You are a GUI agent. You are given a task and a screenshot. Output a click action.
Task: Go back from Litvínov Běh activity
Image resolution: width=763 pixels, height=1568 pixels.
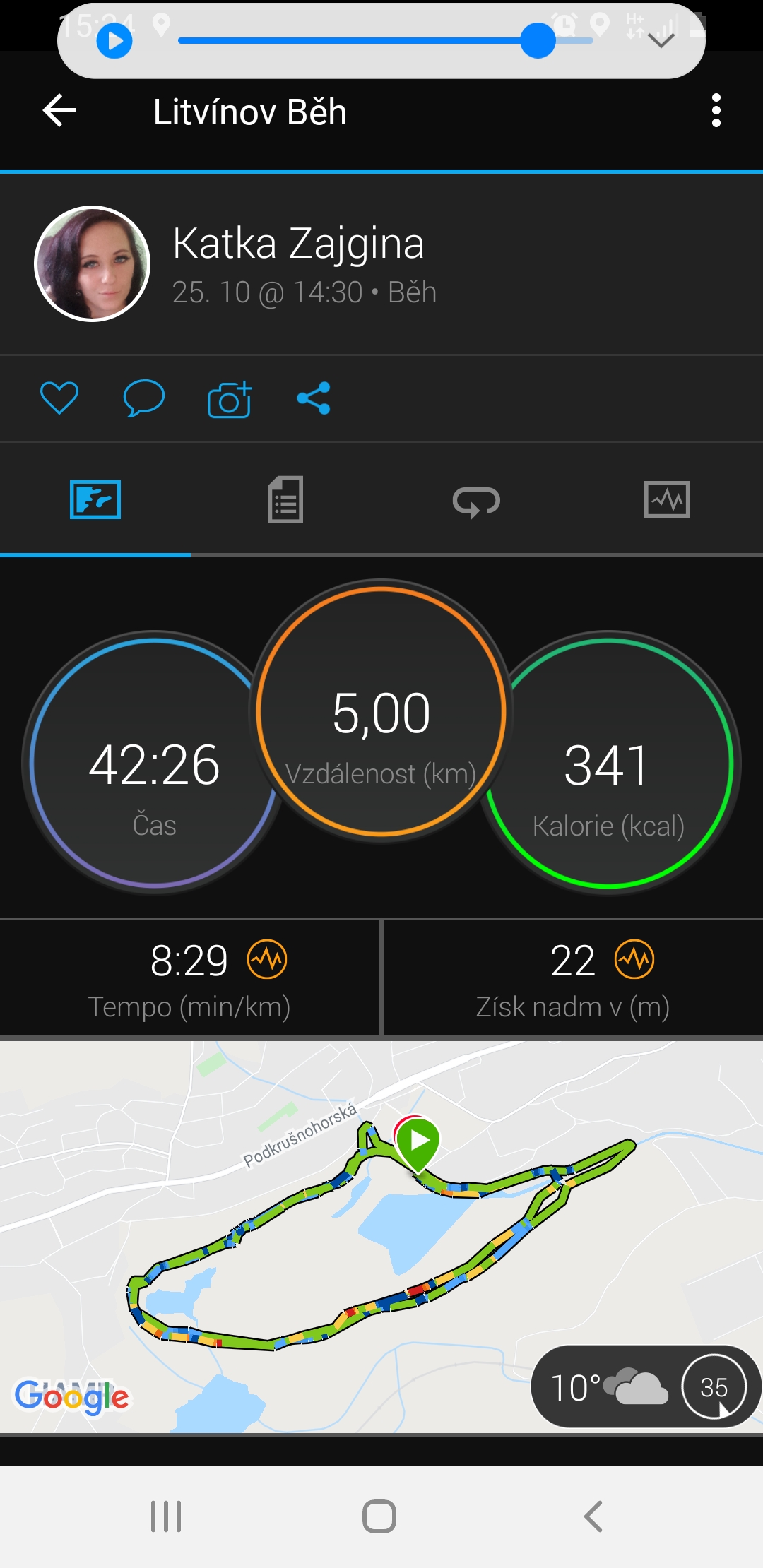click(59, 111)
